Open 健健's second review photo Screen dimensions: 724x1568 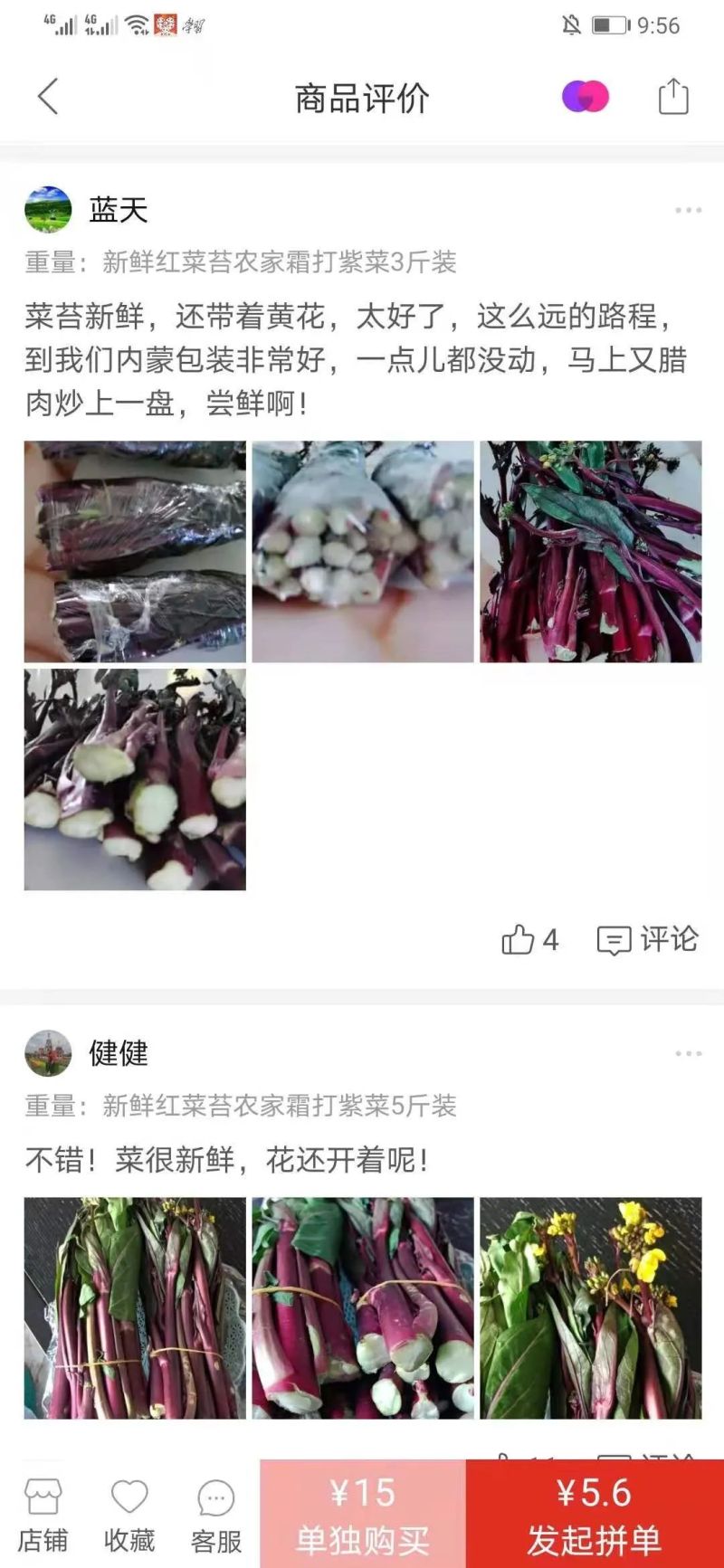point(363,1307)
